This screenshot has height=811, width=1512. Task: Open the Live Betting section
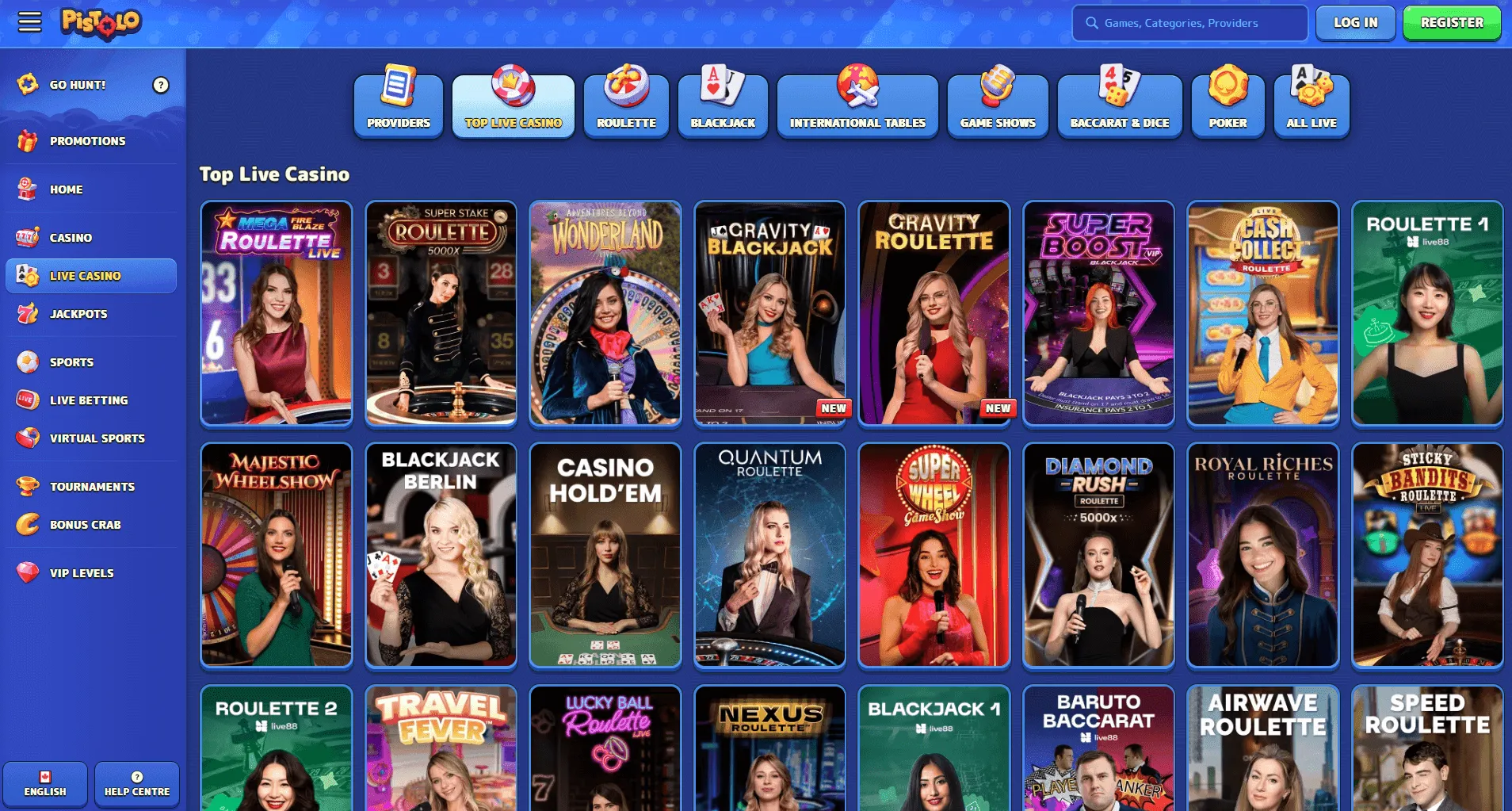[x=88, y=400]
